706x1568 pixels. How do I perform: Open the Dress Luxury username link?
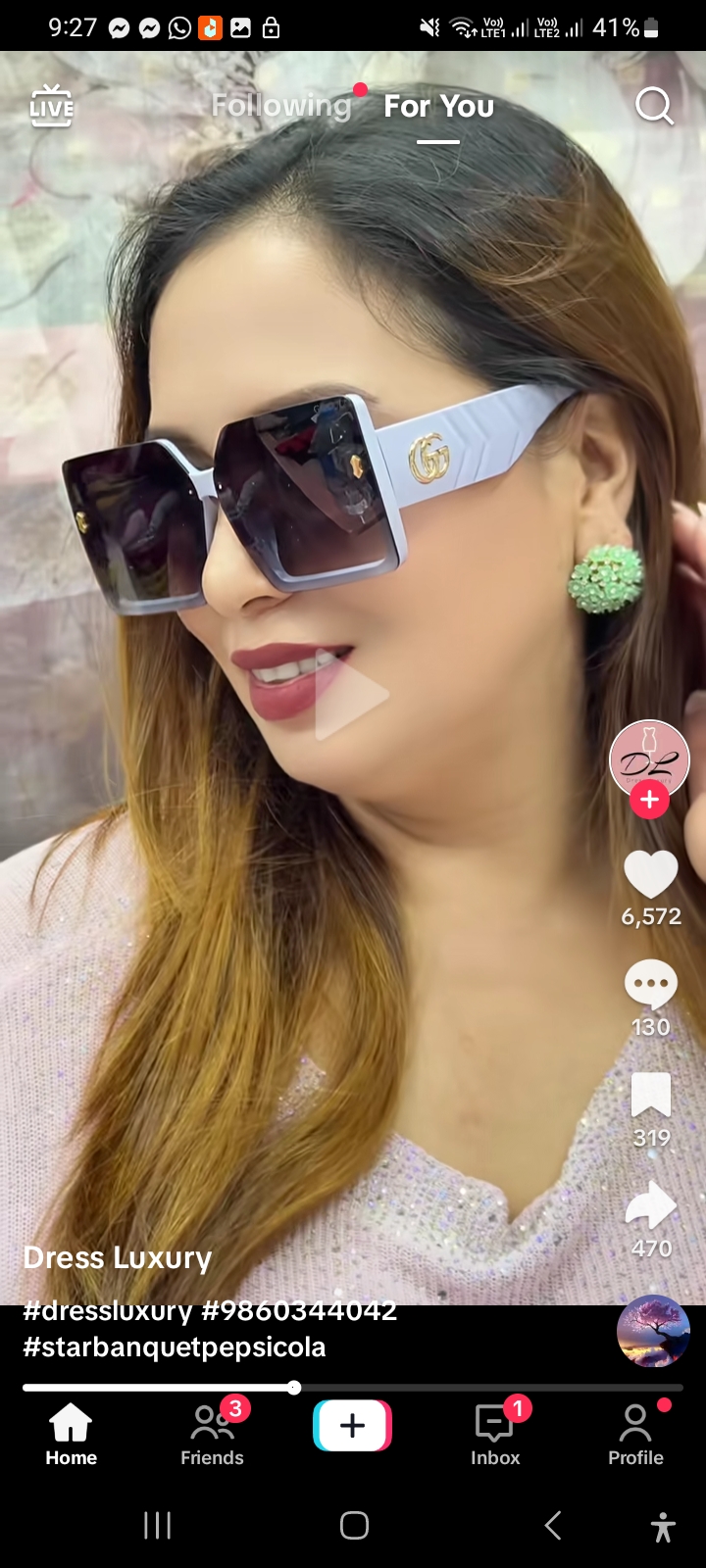[118, 1257]
